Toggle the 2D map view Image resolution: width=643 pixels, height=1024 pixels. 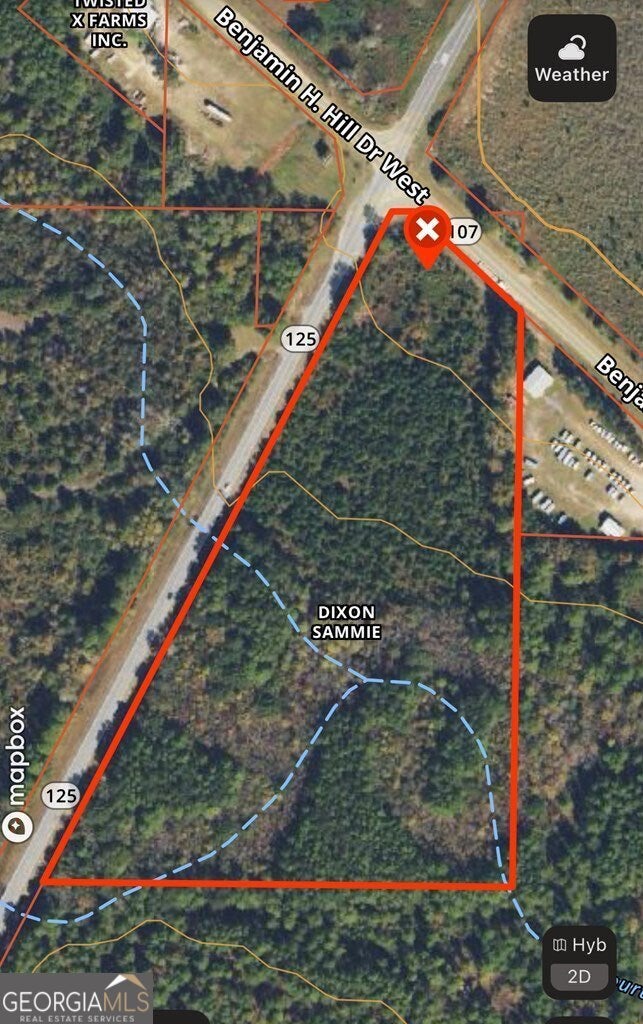click(579, 977)
